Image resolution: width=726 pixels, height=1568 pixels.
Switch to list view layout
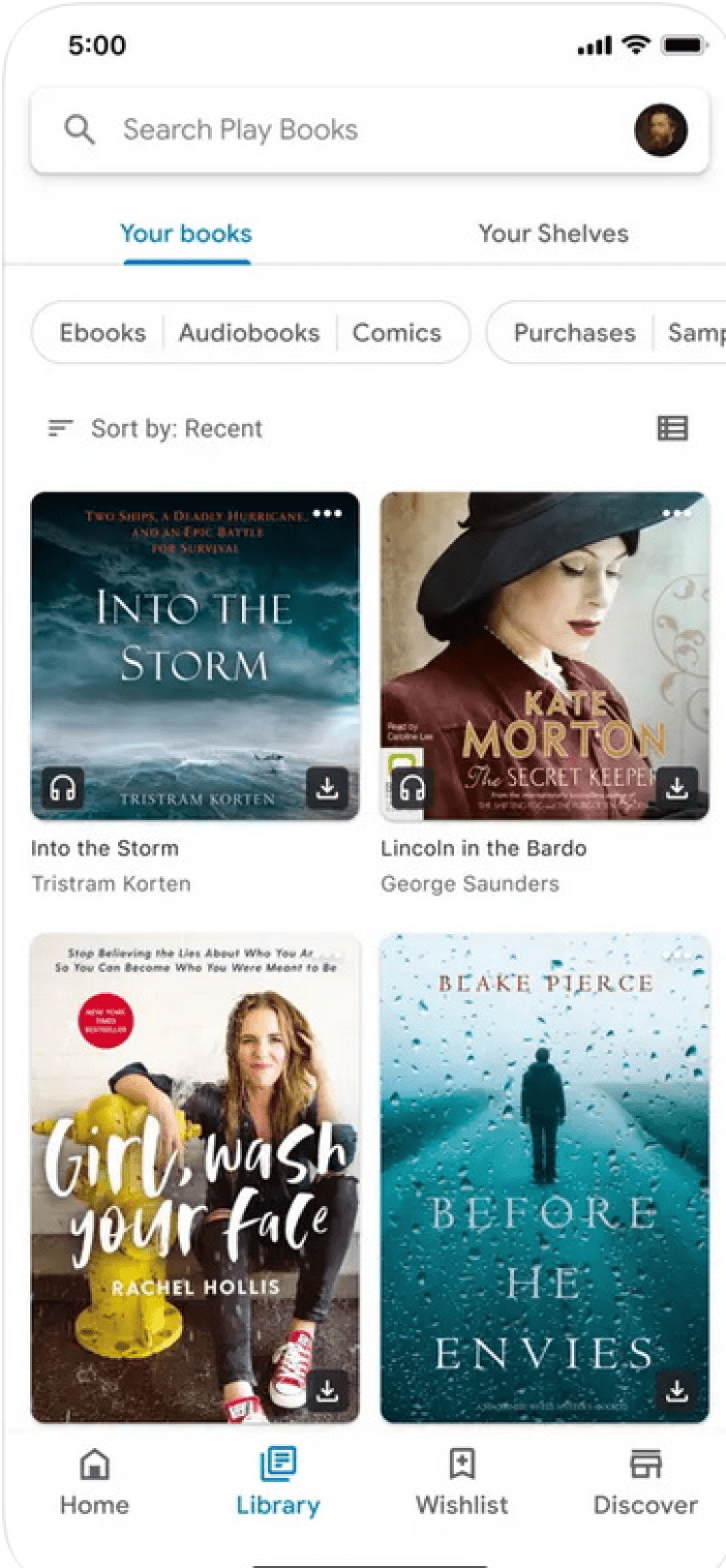672,428
